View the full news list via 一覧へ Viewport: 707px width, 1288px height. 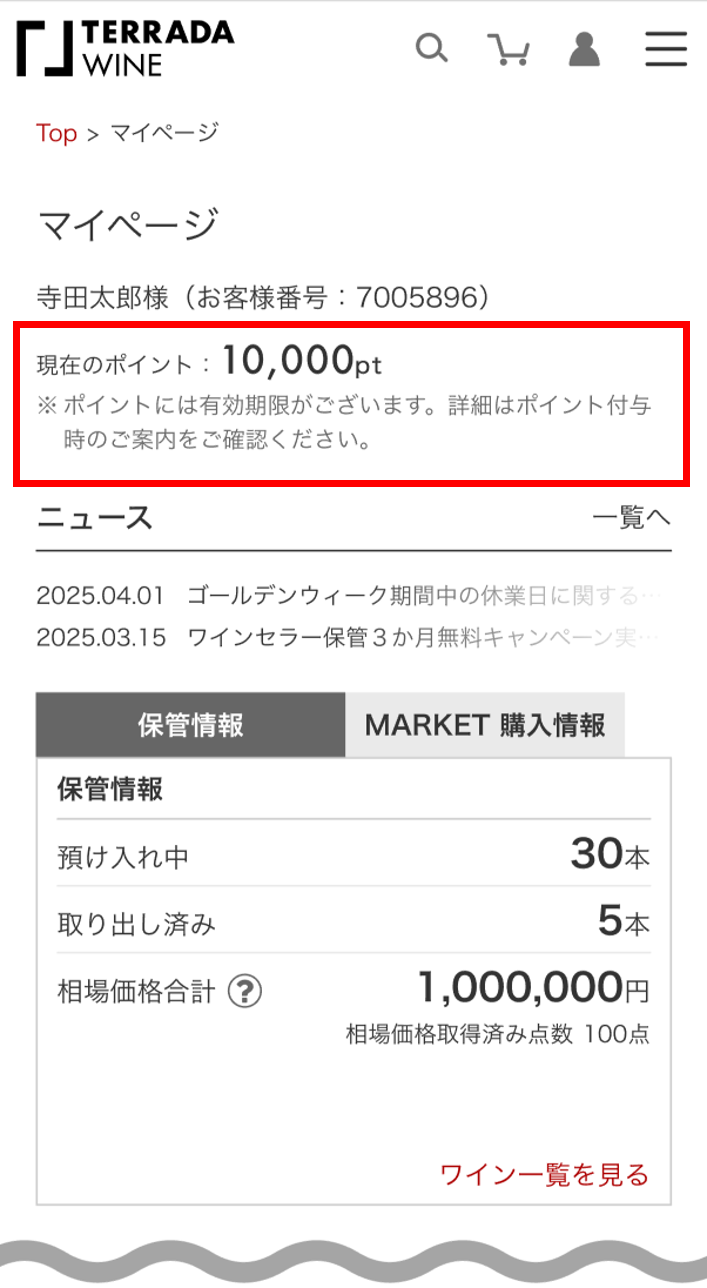(x=631, y=518)
